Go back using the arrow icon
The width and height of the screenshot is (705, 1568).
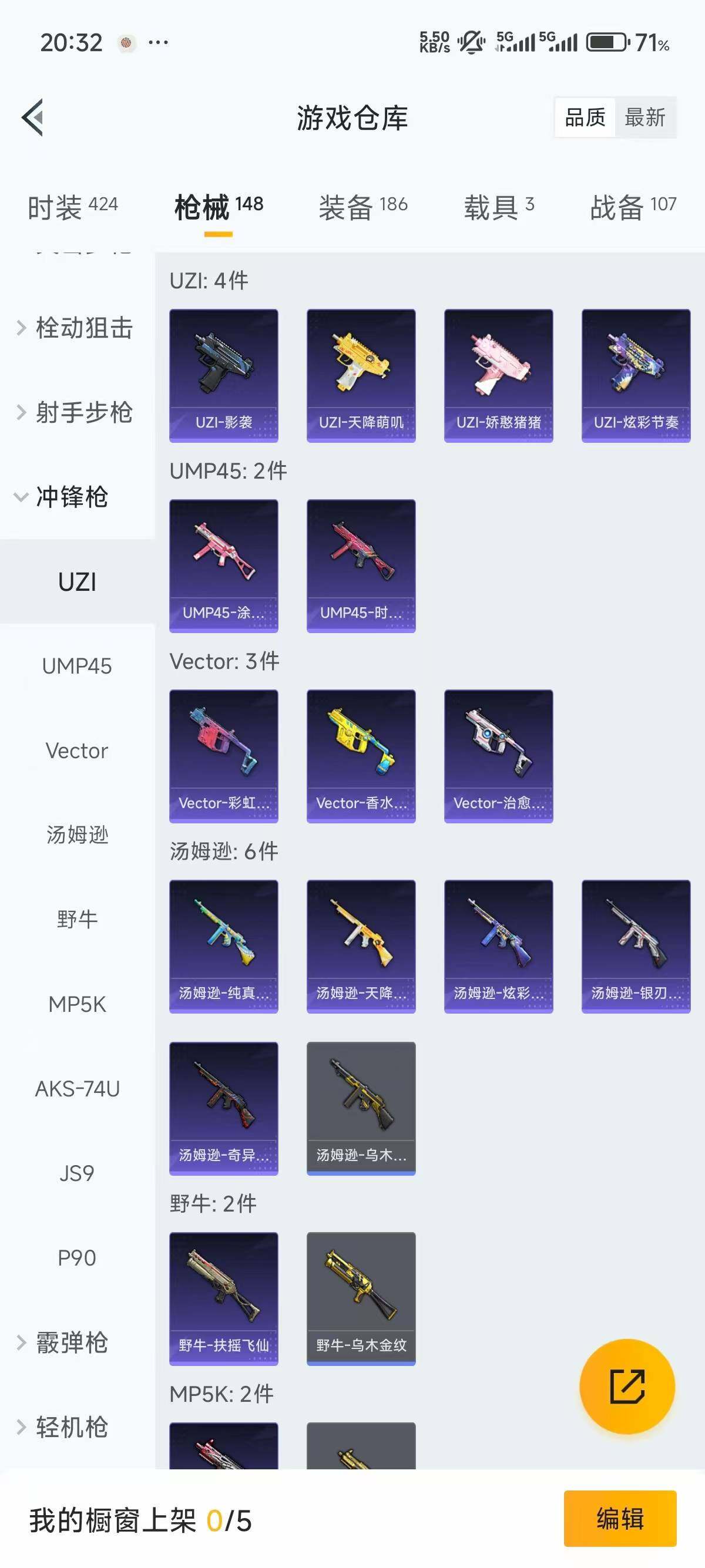[x=33, y=117]
